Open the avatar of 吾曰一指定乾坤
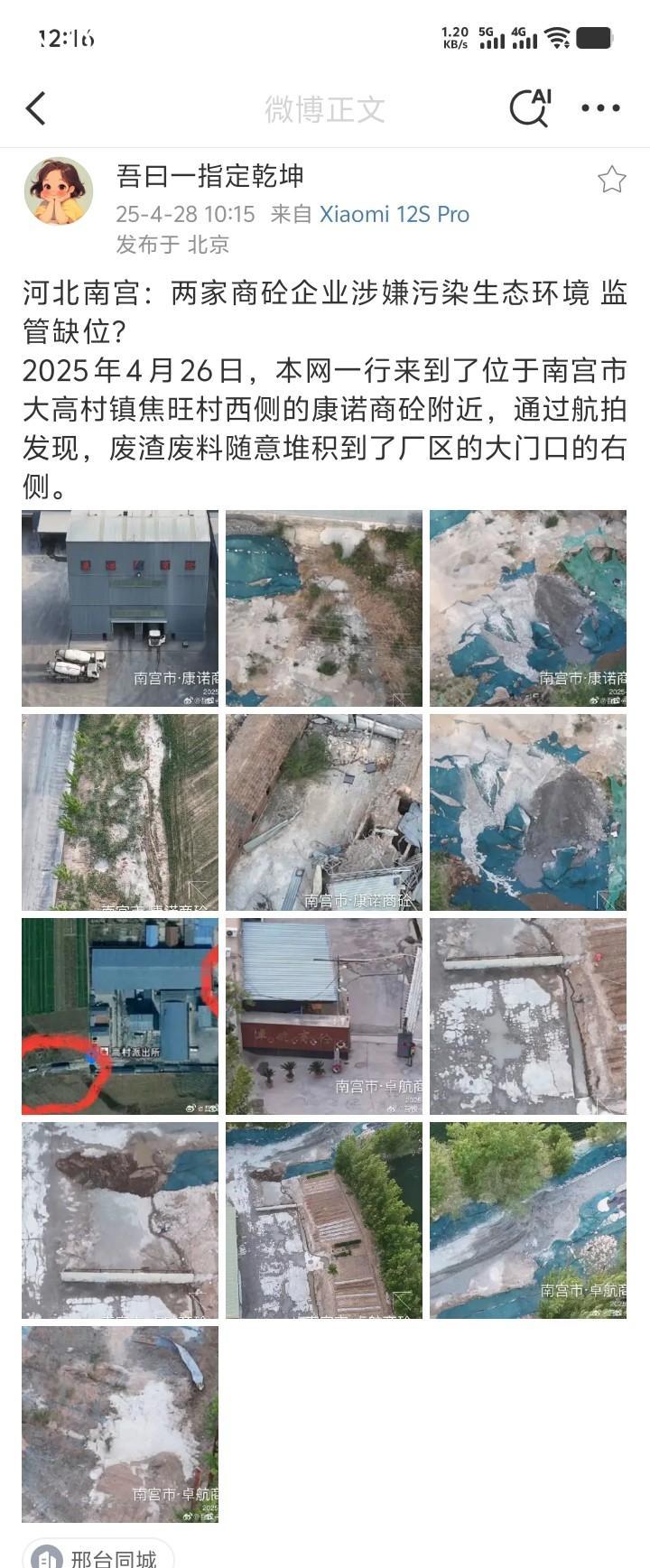650x1568 pixels. [x=59, y=191]
